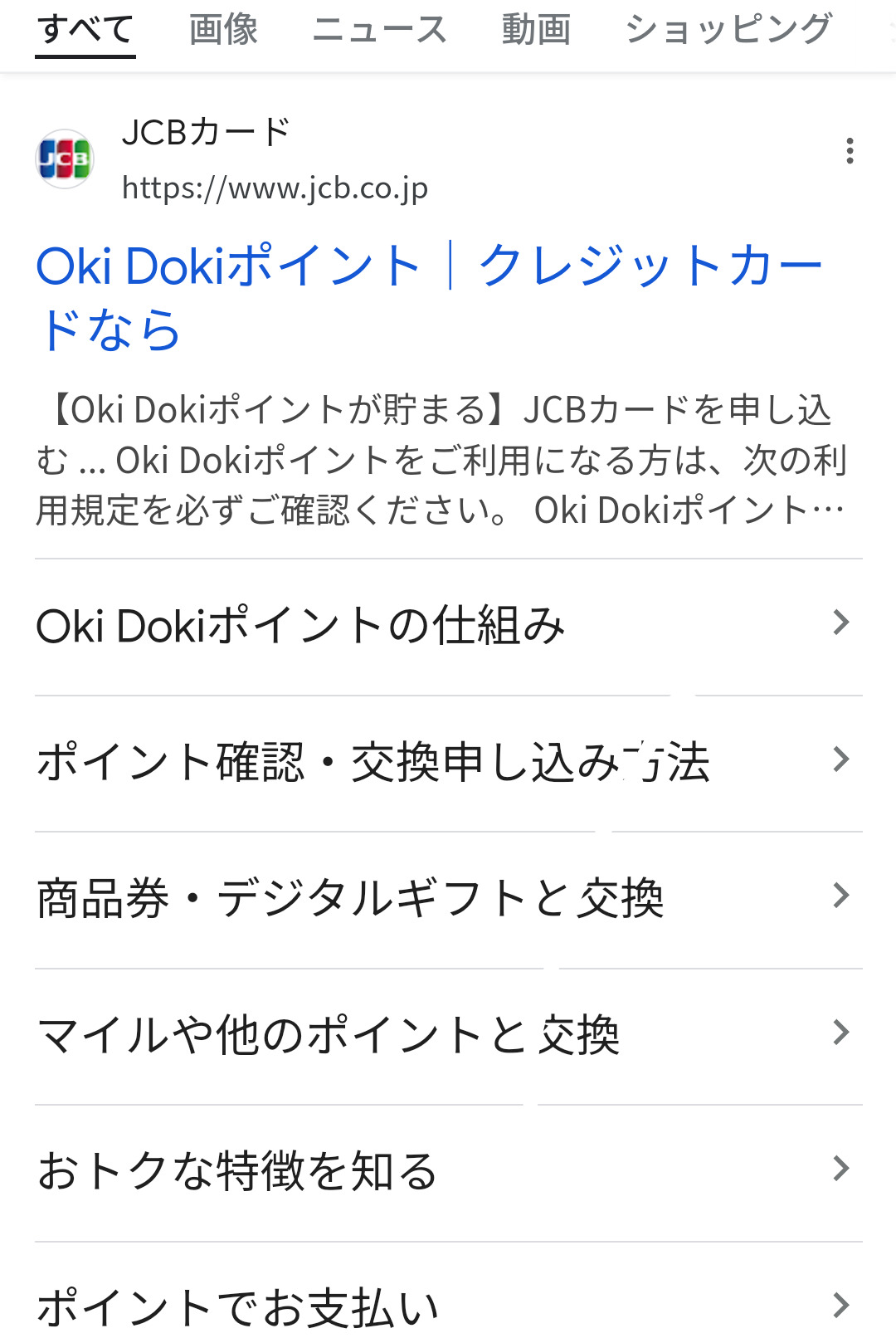This screenshot has height=1338, width=896.
Task: Switch to the 画像 tab
Action: 223,30
